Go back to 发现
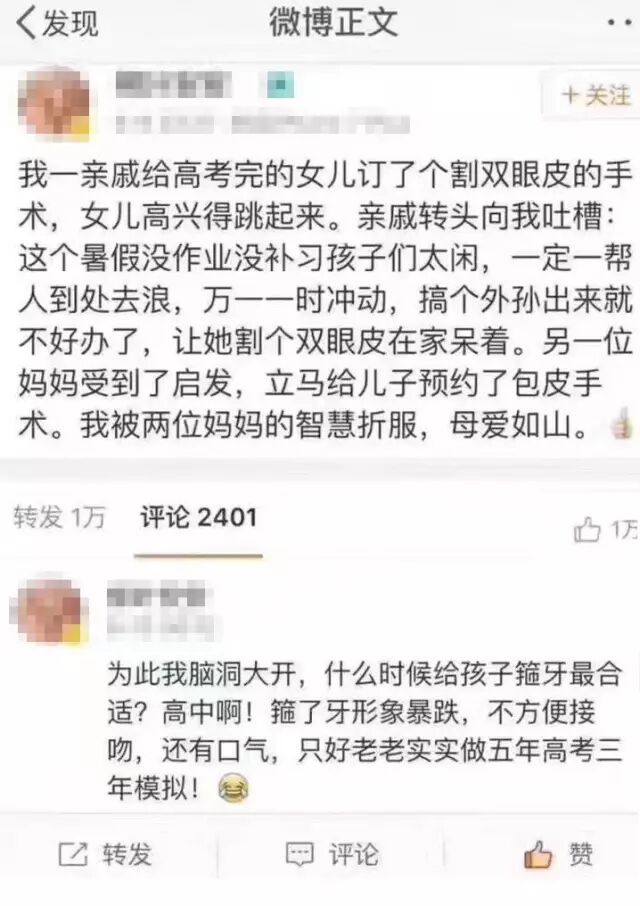The height and width of the screenshot is (906, 640). pyautogui.click(x=58, y=22)
